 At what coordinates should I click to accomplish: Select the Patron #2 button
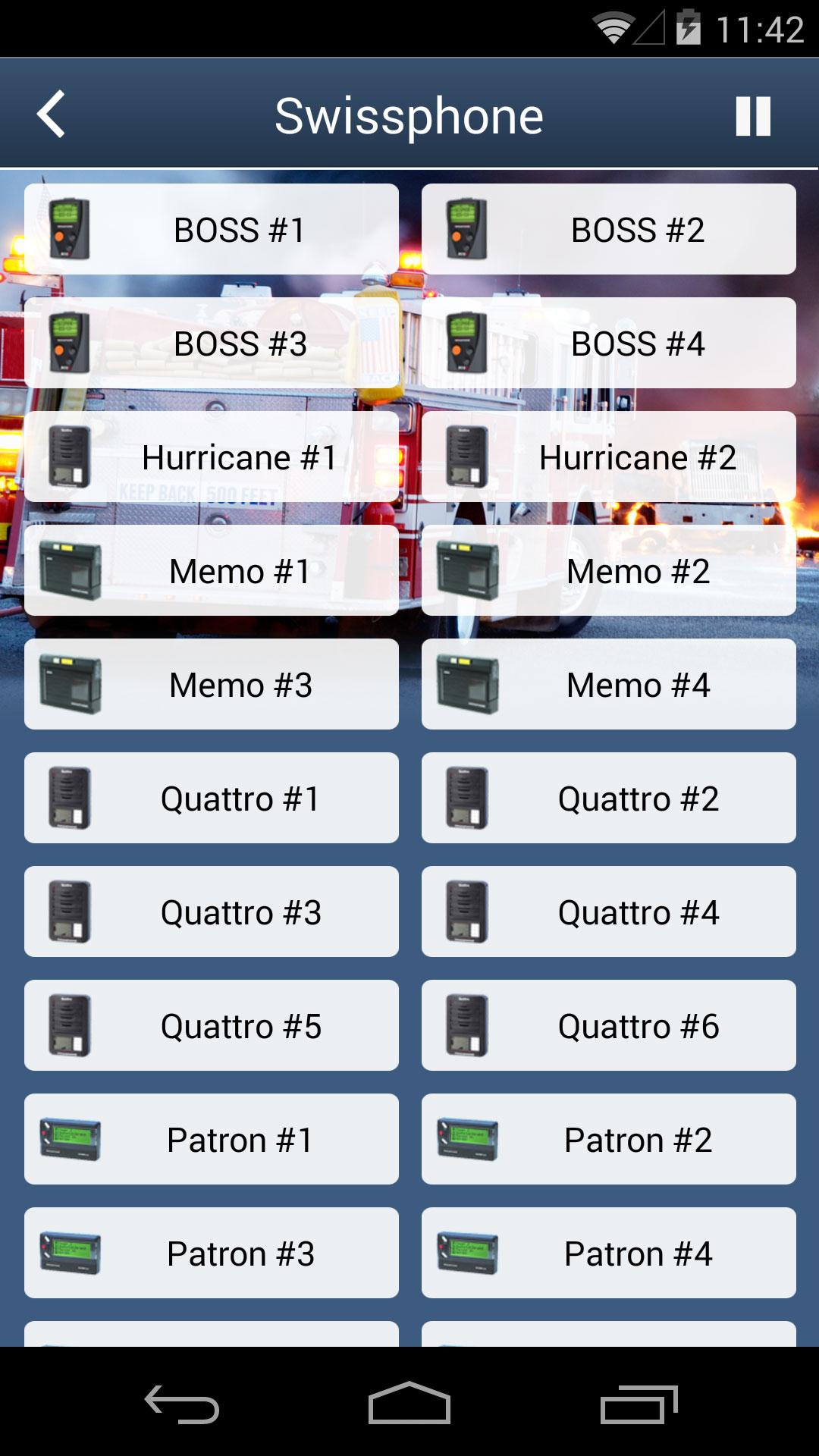point(609,1139)
